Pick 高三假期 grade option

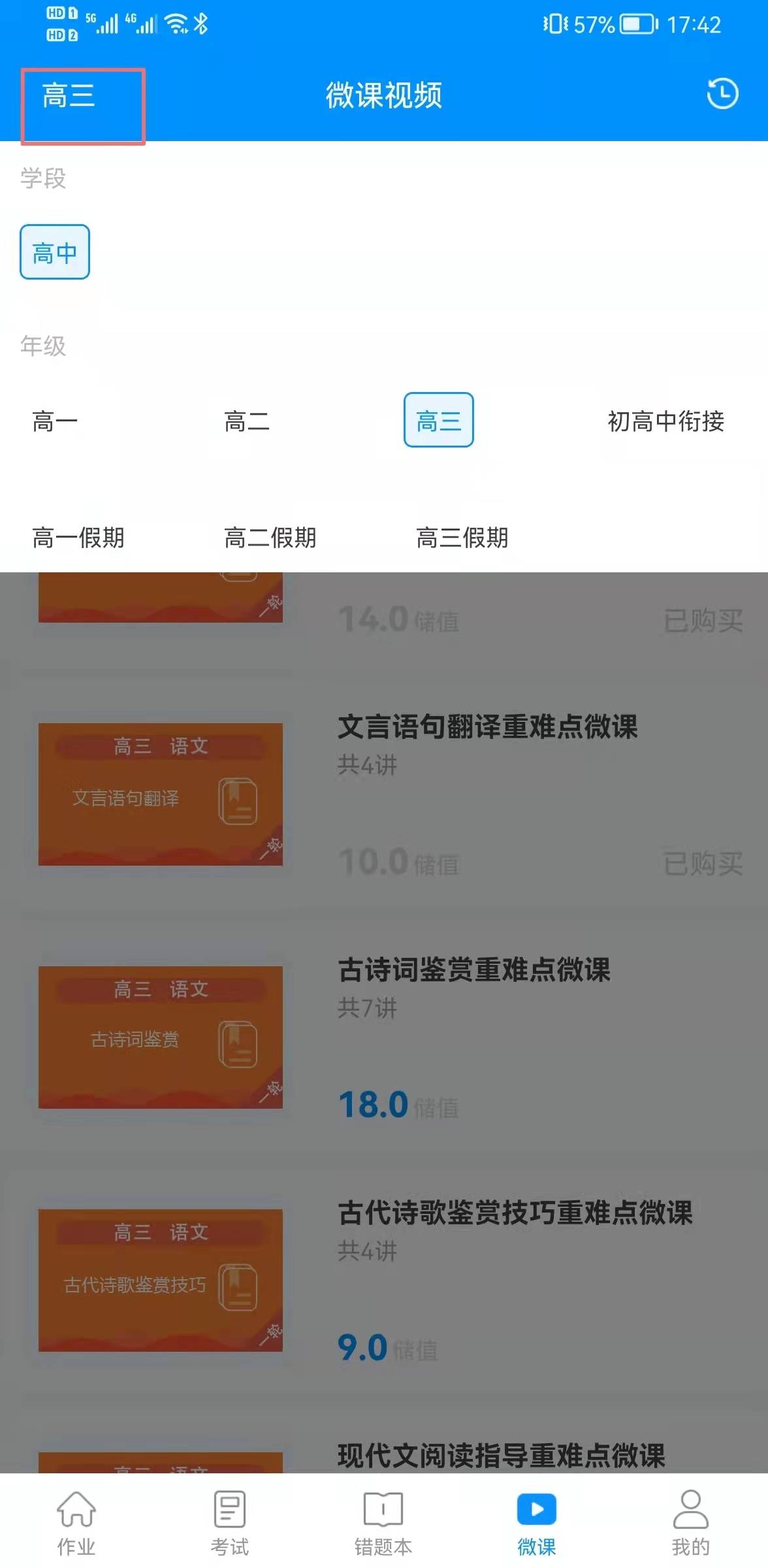click(x=462, y=538)
